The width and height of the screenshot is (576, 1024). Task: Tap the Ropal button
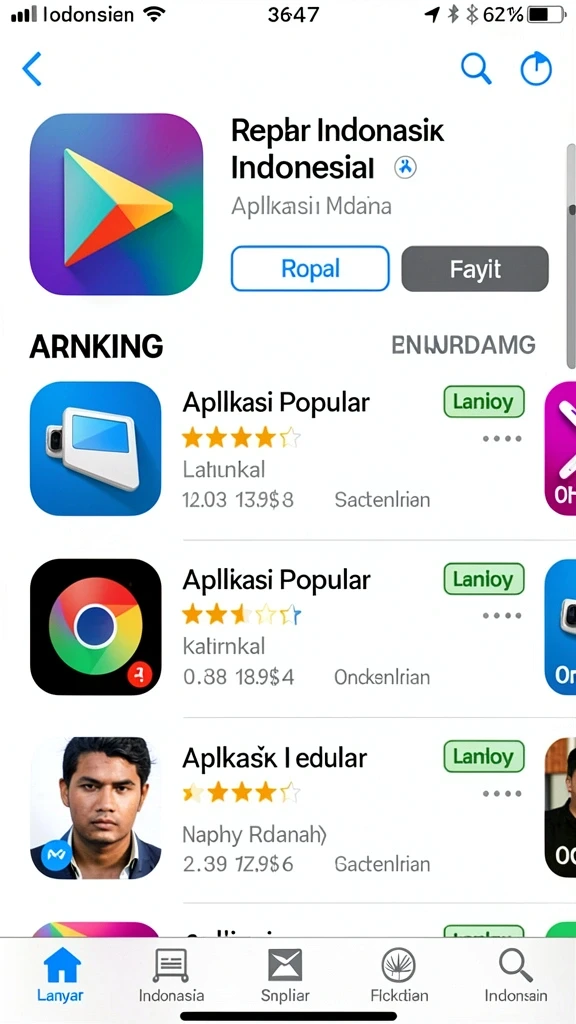pos(310,268)
